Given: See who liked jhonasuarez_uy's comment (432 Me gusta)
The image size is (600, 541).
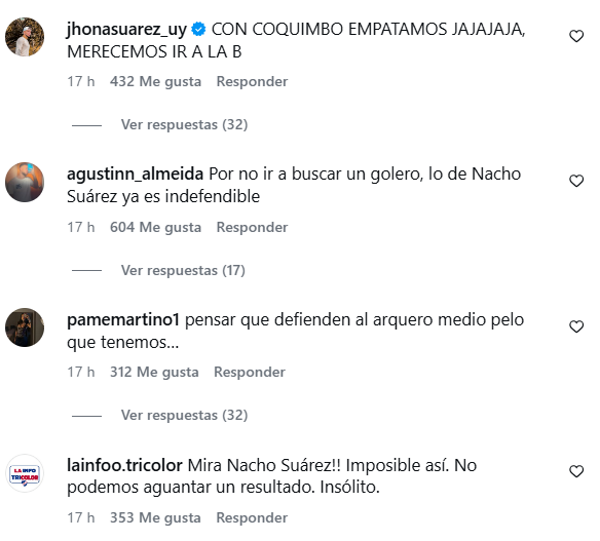Looking at the screenshot, I should [155, 81].
